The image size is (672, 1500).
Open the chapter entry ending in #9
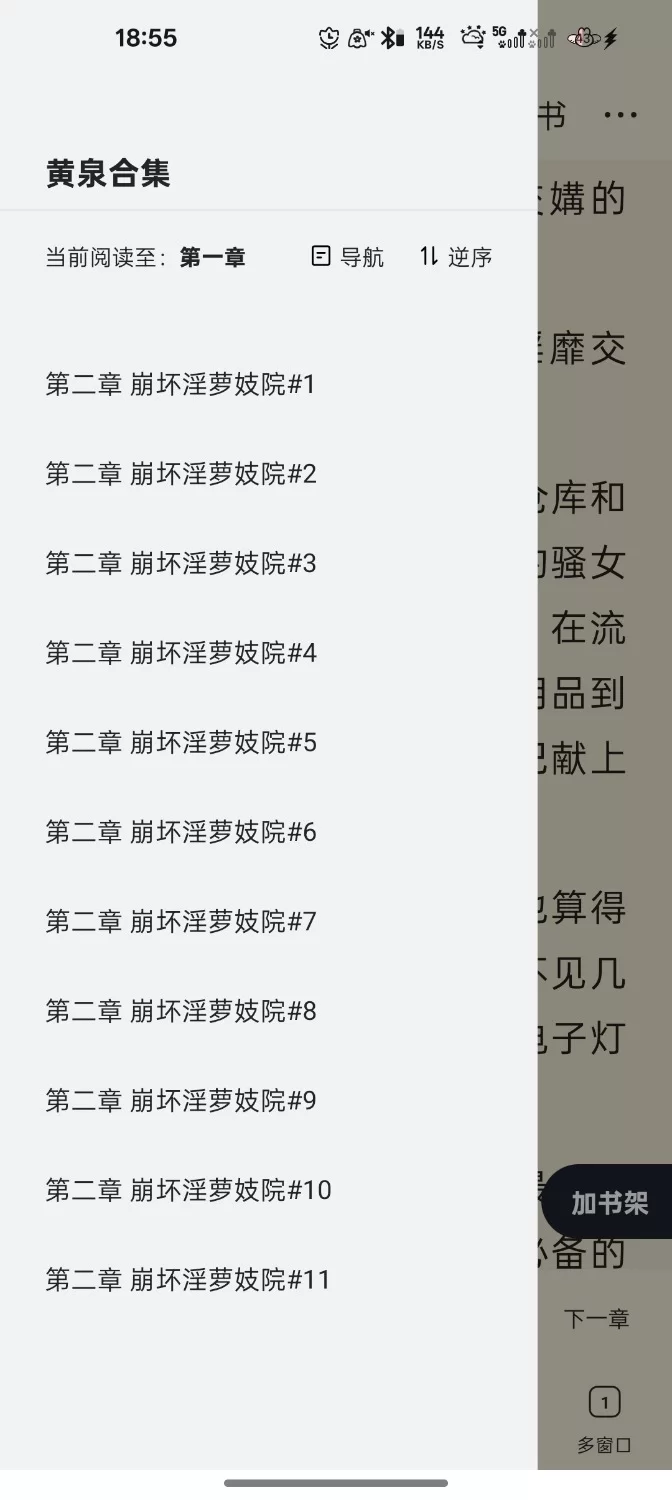coord(181,1100)
